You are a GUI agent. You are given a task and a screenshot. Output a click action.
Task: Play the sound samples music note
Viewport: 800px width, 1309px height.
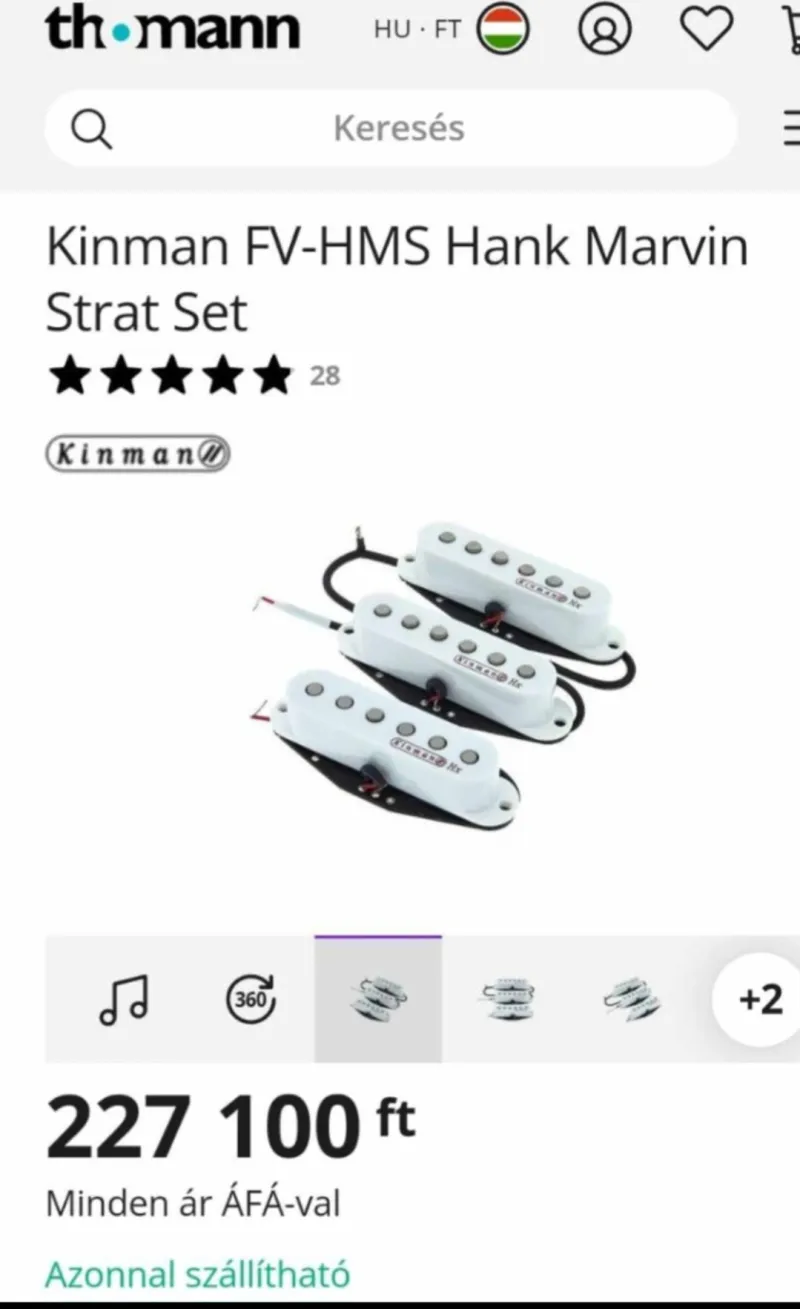click(x=124, y=999)
